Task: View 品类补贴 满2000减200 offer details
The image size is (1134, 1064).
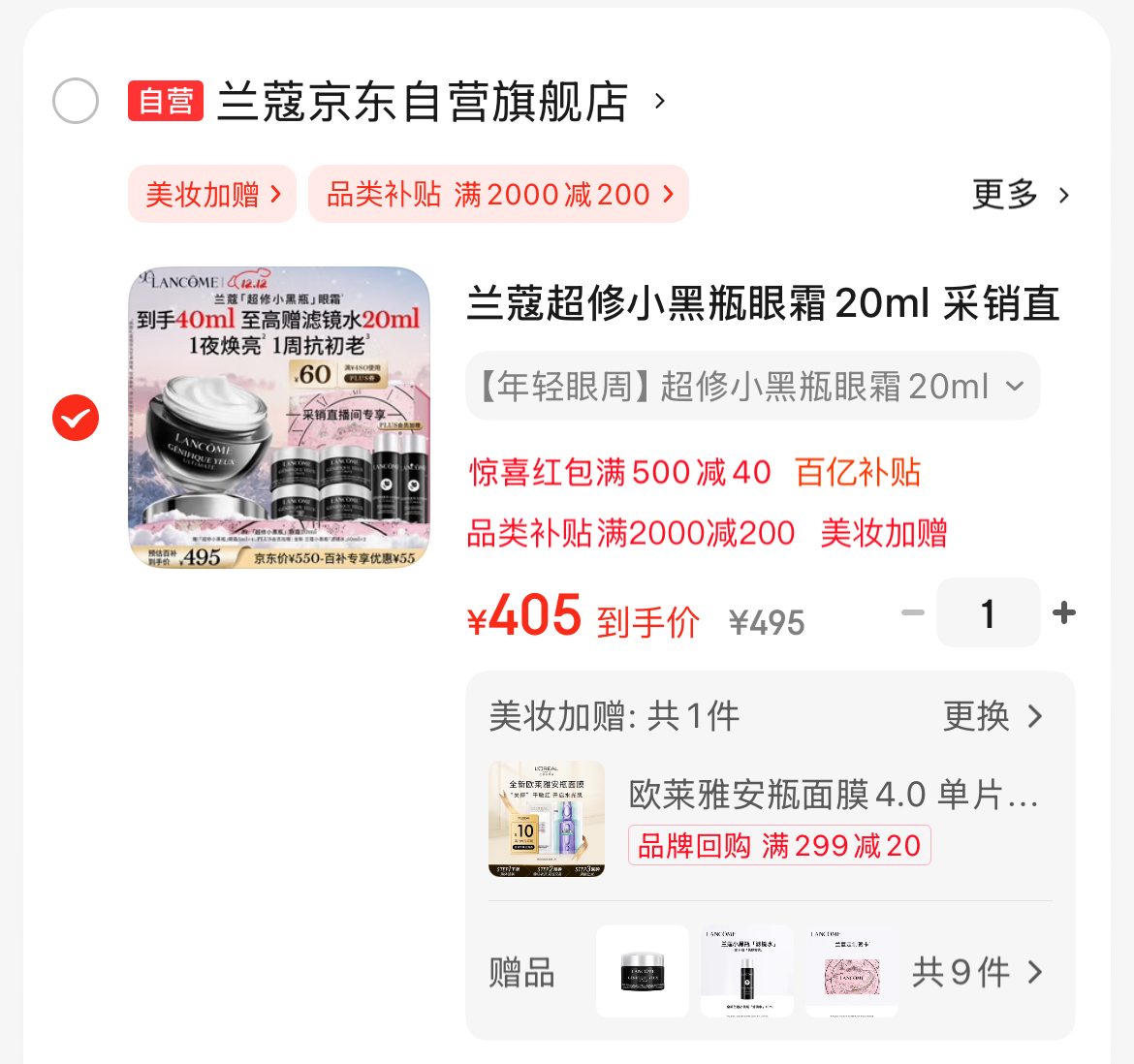Action: [x=498, y=194]
